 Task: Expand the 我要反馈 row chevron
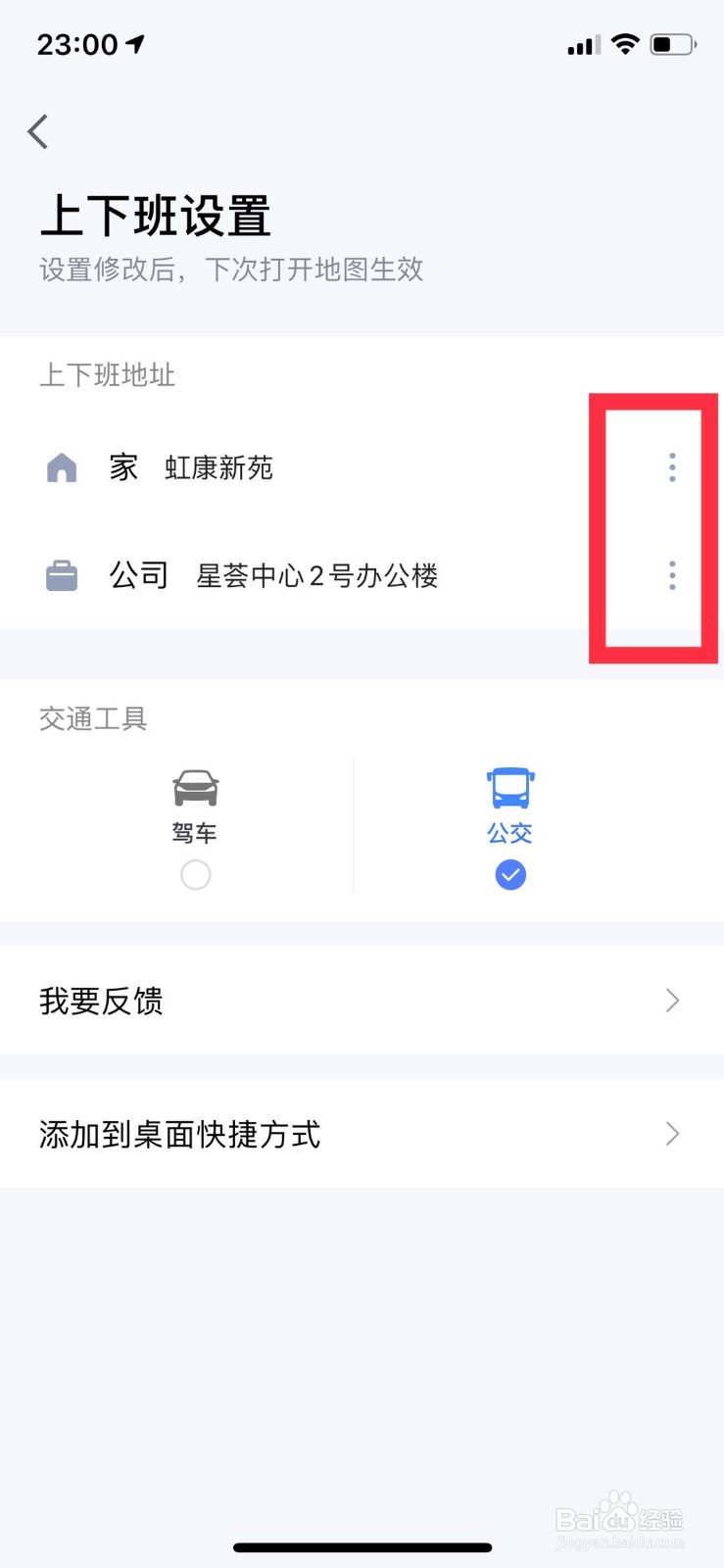671,1001
